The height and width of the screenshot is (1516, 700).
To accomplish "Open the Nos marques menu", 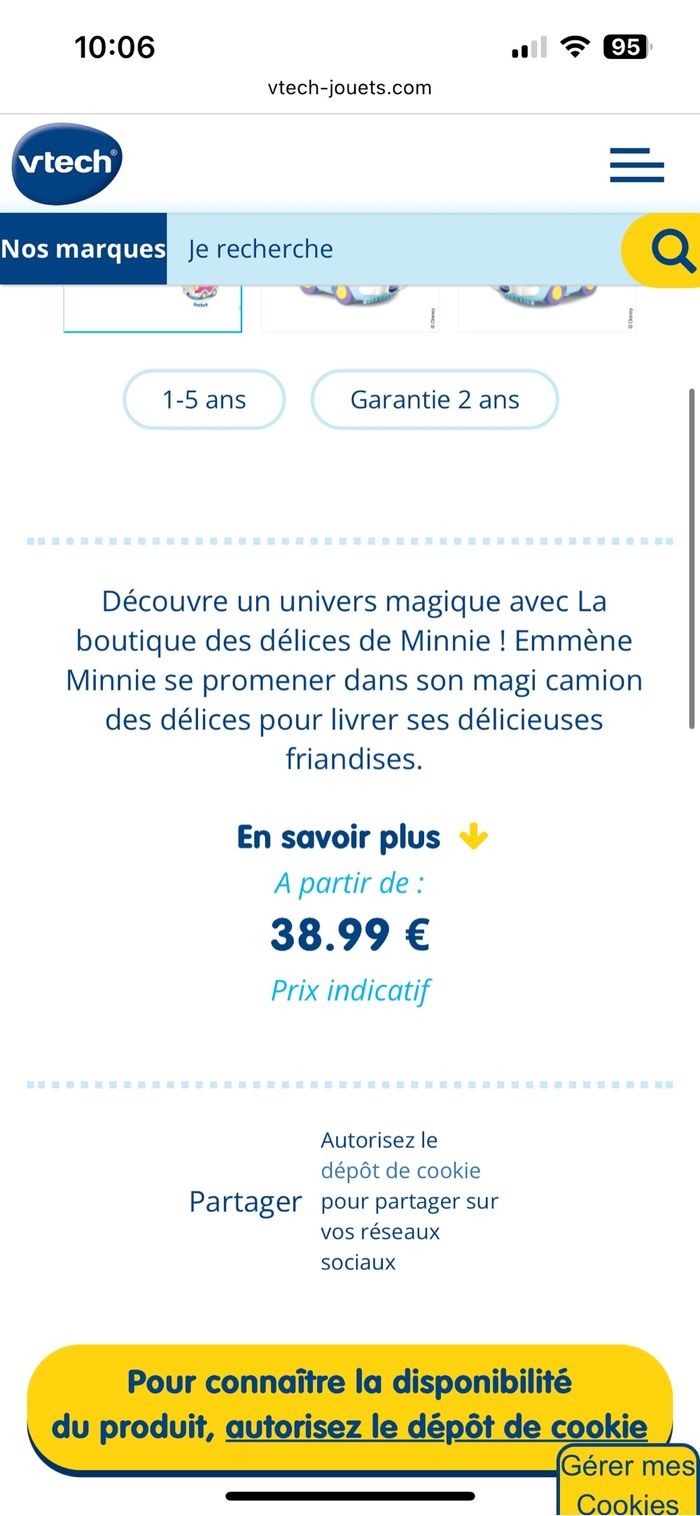I will pyautogui.click(x=83, y=249).
